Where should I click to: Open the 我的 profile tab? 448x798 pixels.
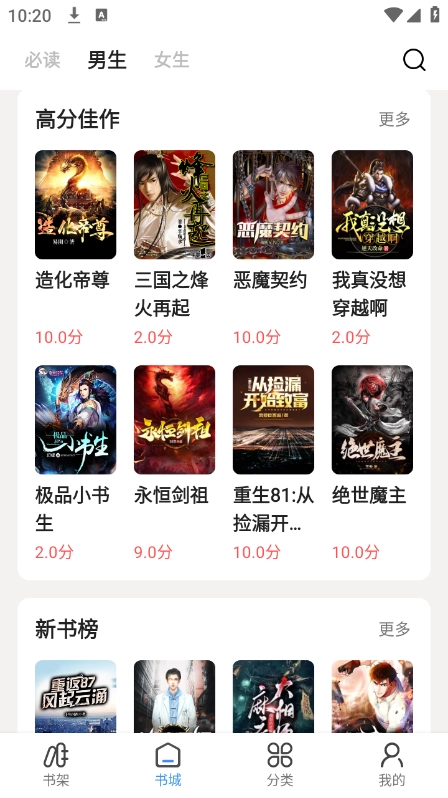tap(392, 765)
